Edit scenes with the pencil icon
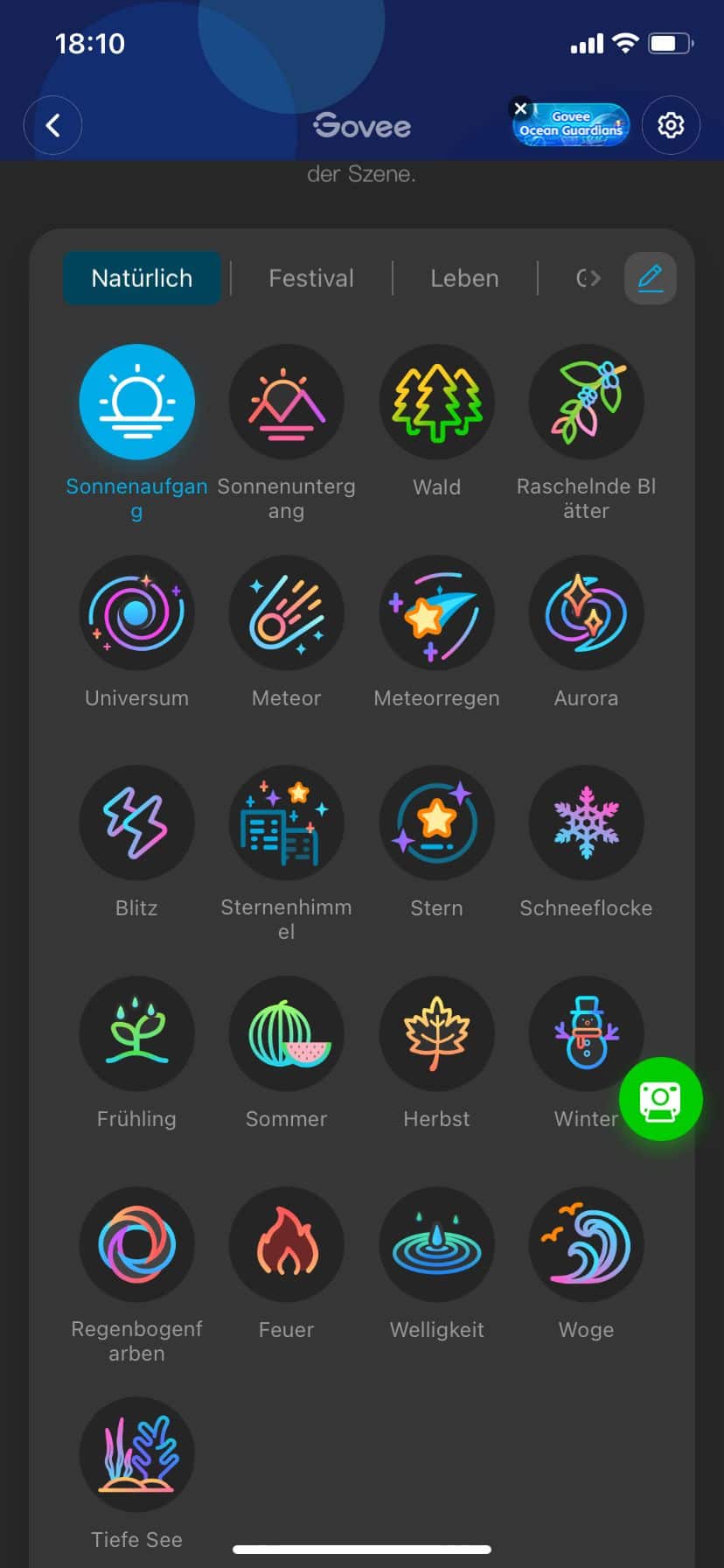 (x=650, y=278)
